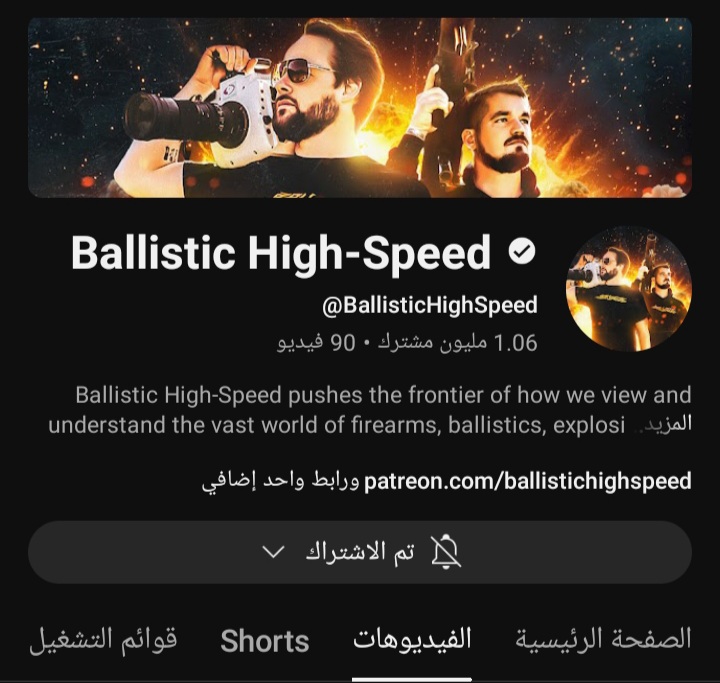Image resolution: width=720 pixels, height=683 pixels.
Task: Open the قوائم التشغيل playlists tab
Action: coord(104,640)
